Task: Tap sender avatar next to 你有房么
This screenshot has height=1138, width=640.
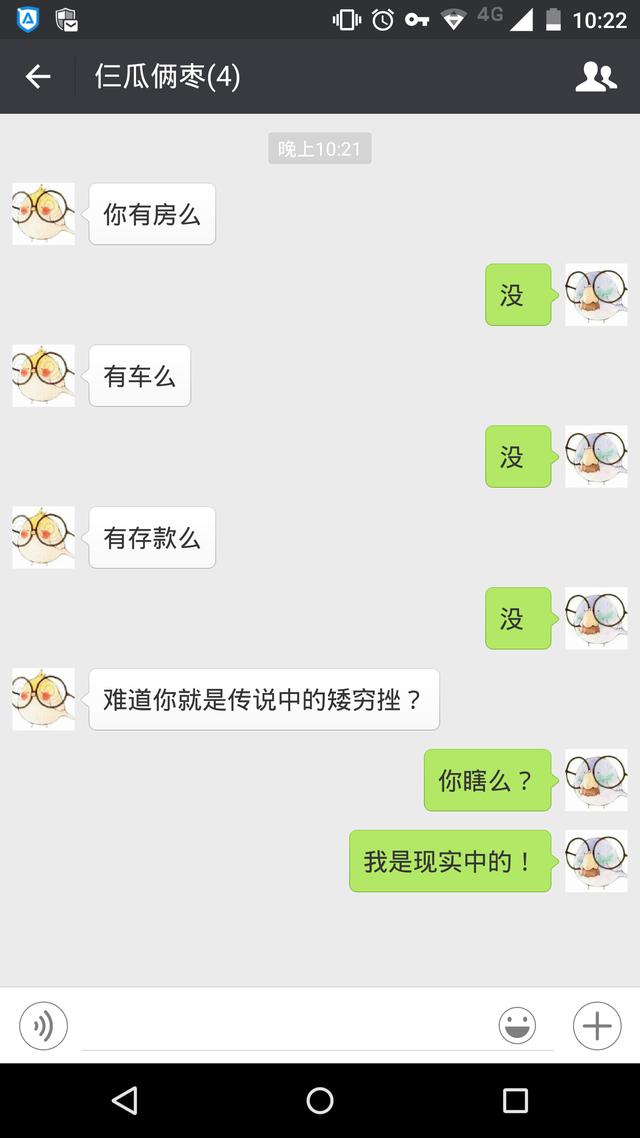Action: pos(44,214)
